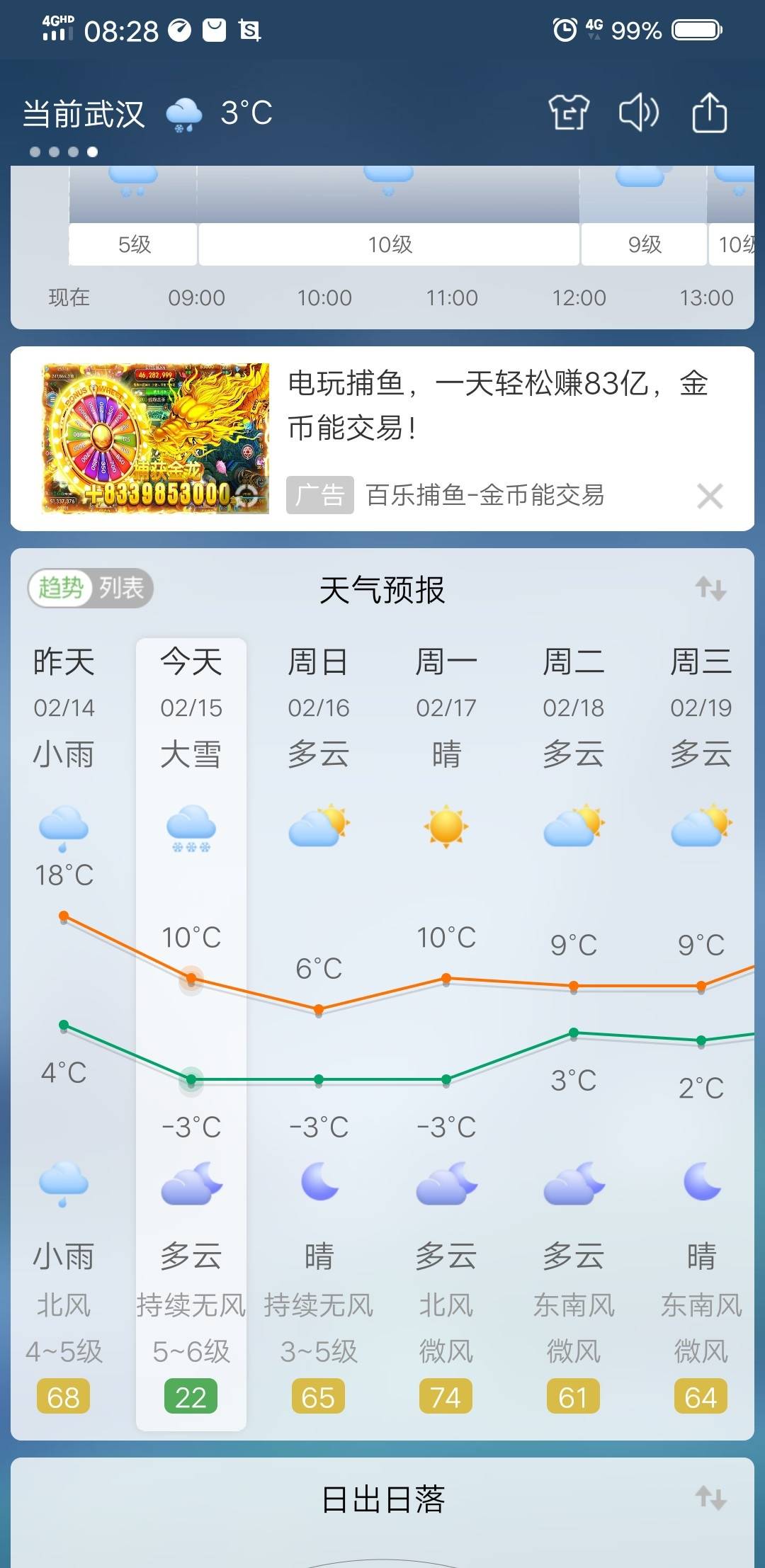Dismiss the 百乐捕鱼 ad
765x1568 pixels.
709,496
